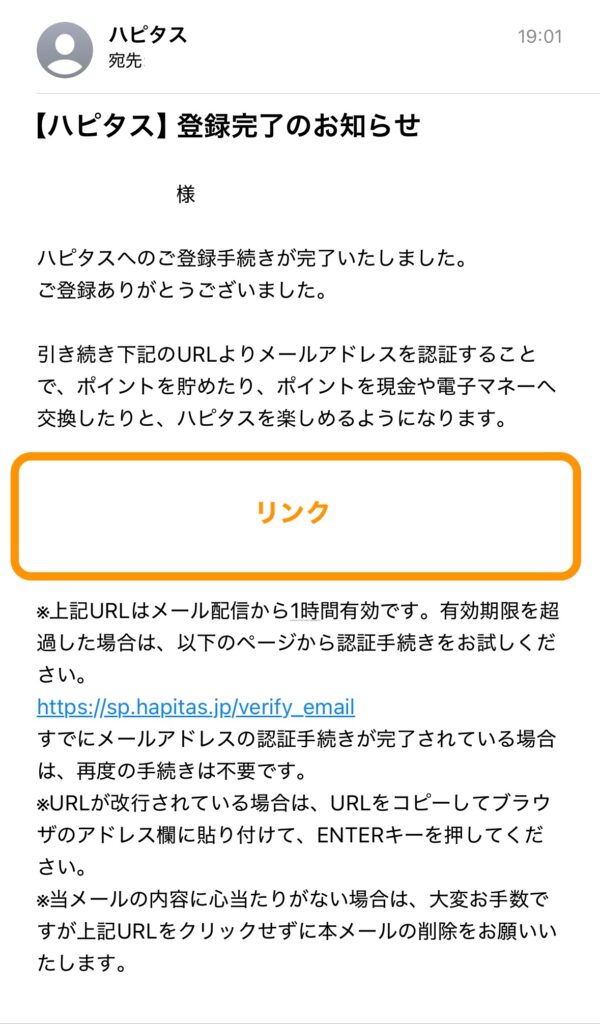Screen dimensions: 600x1024
Task: Open the sp.hapitas.jp/verify_email link
Action: [196, 707]
